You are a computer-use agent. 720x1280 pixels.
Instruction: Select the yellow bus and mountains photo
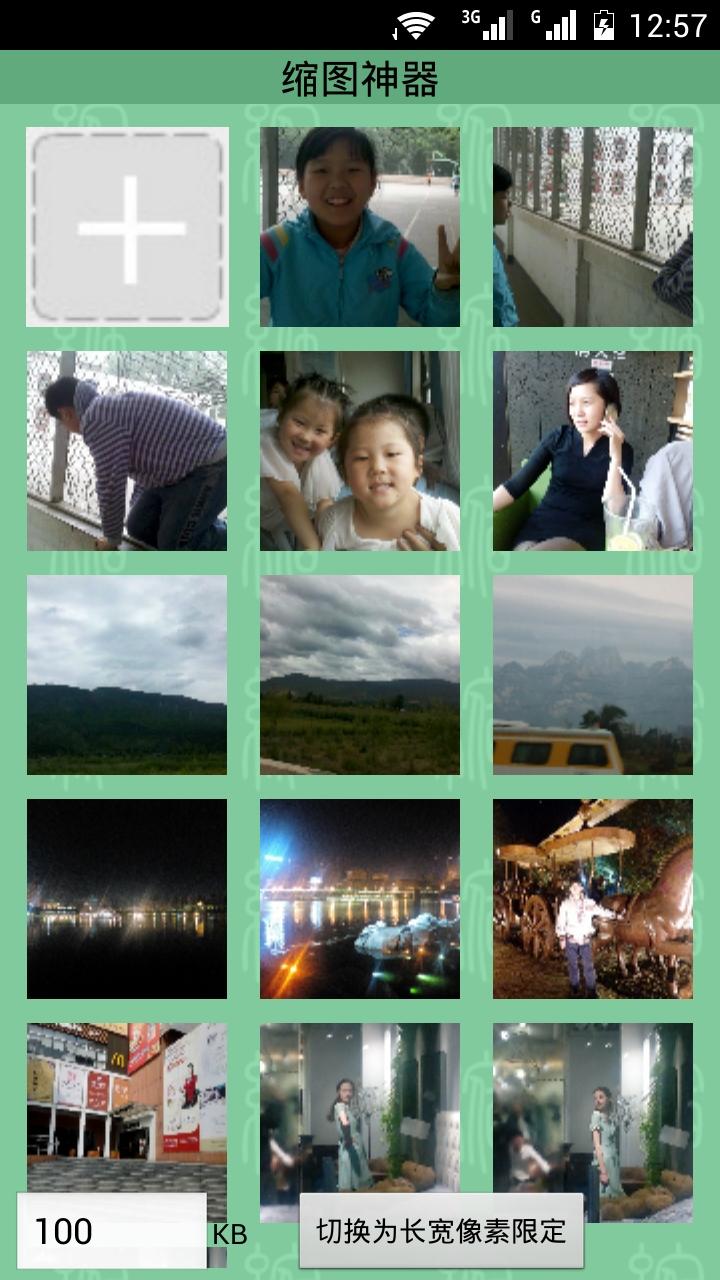pos(593,674)
